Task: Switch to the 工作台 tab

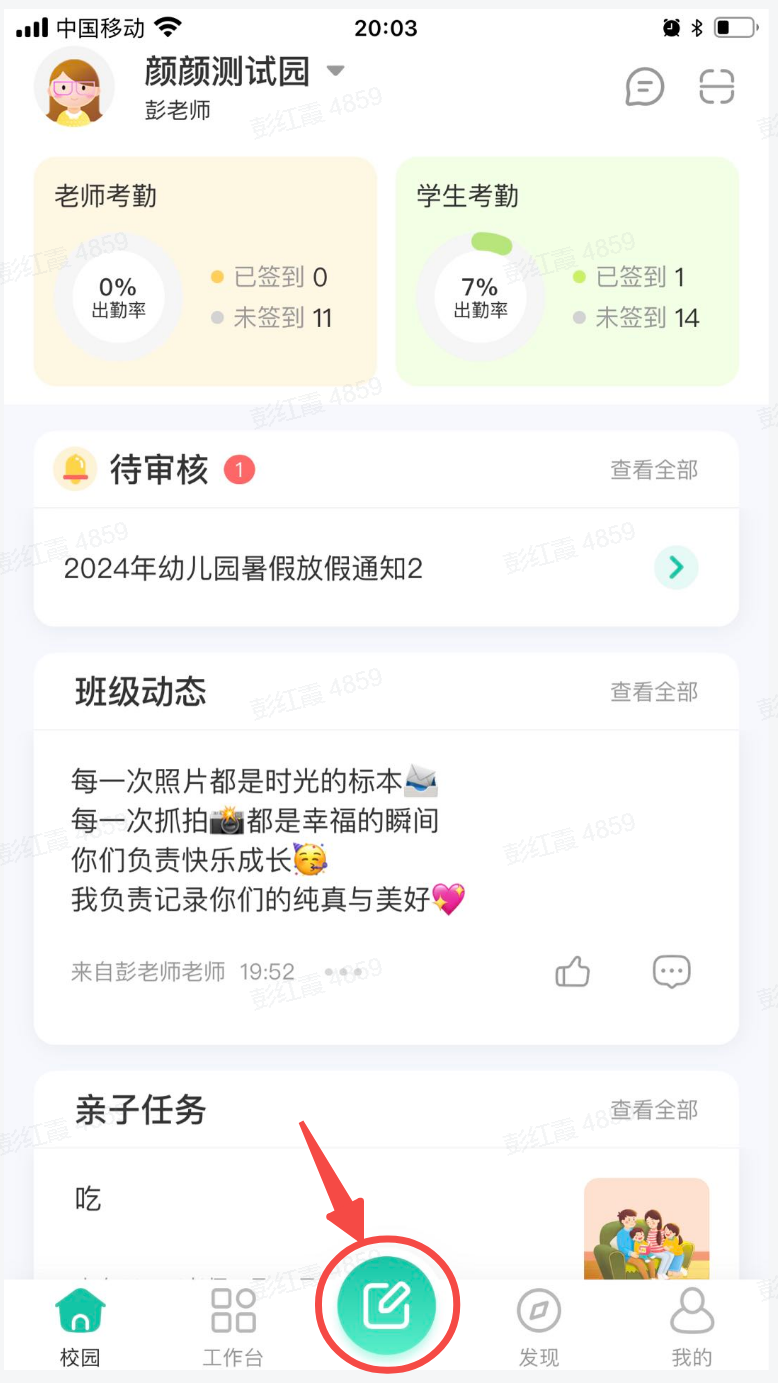Action: (233, 1326)
